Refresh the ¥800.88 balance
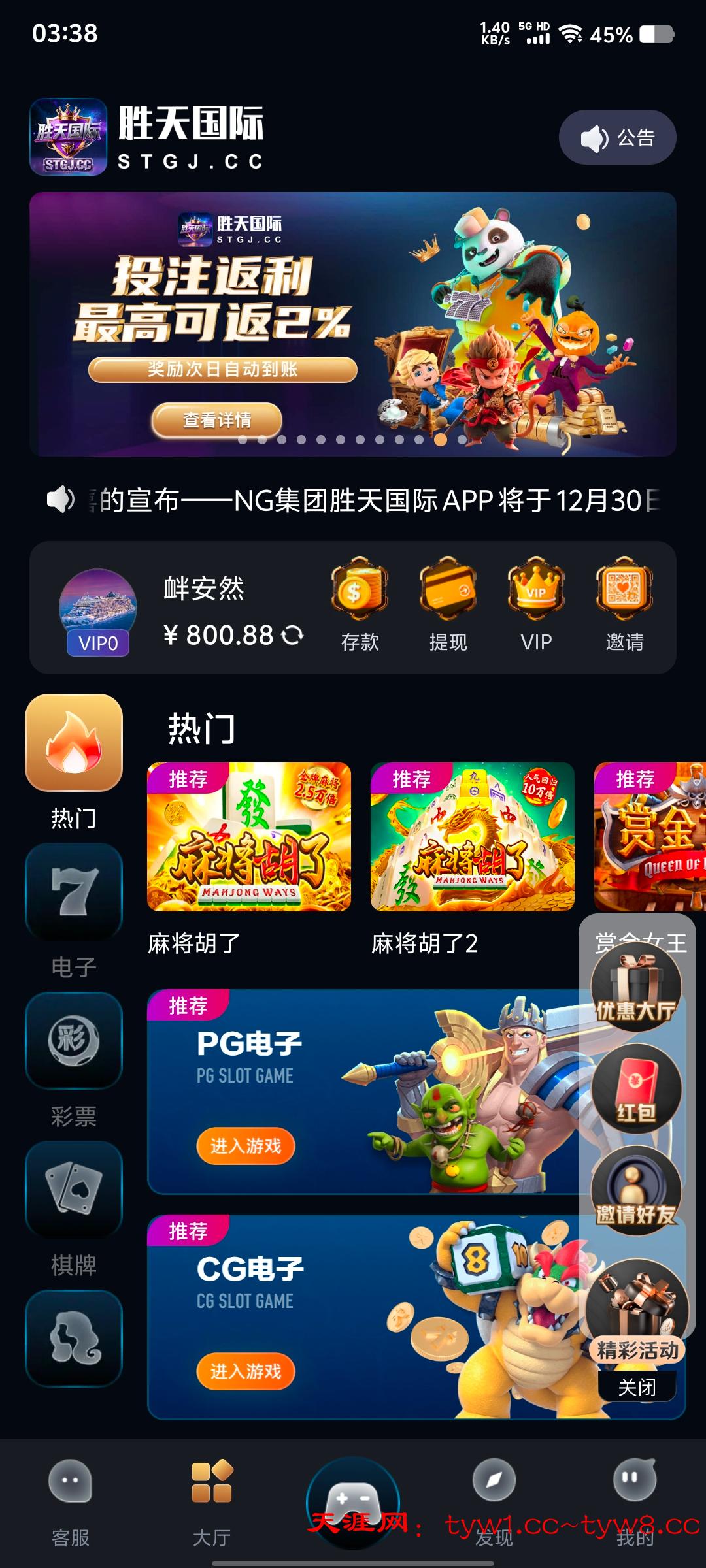This screenshot has width=706, height=1568. [292, 634]
